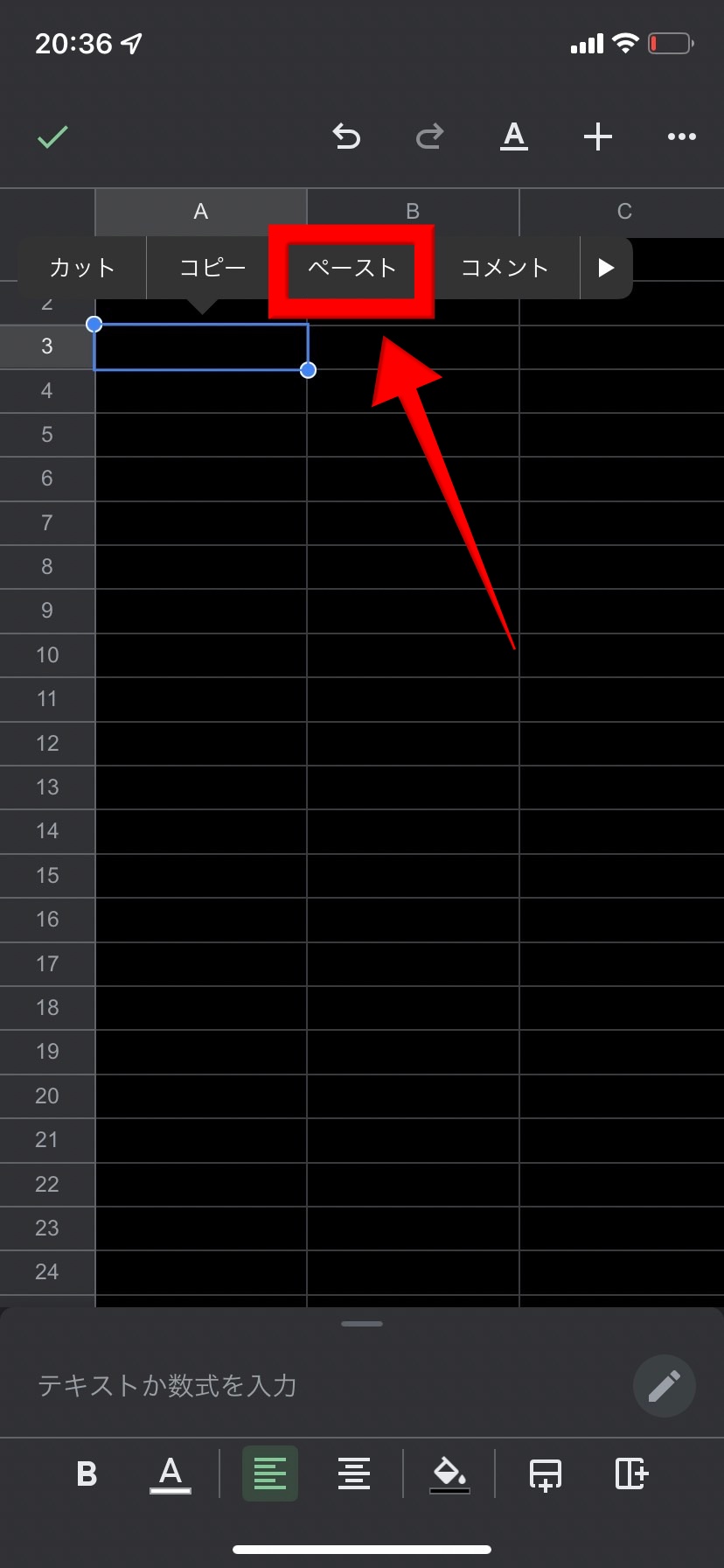Confirm edits with the green checkmark
Screen dimensions: 724x1568
(52, 136)
